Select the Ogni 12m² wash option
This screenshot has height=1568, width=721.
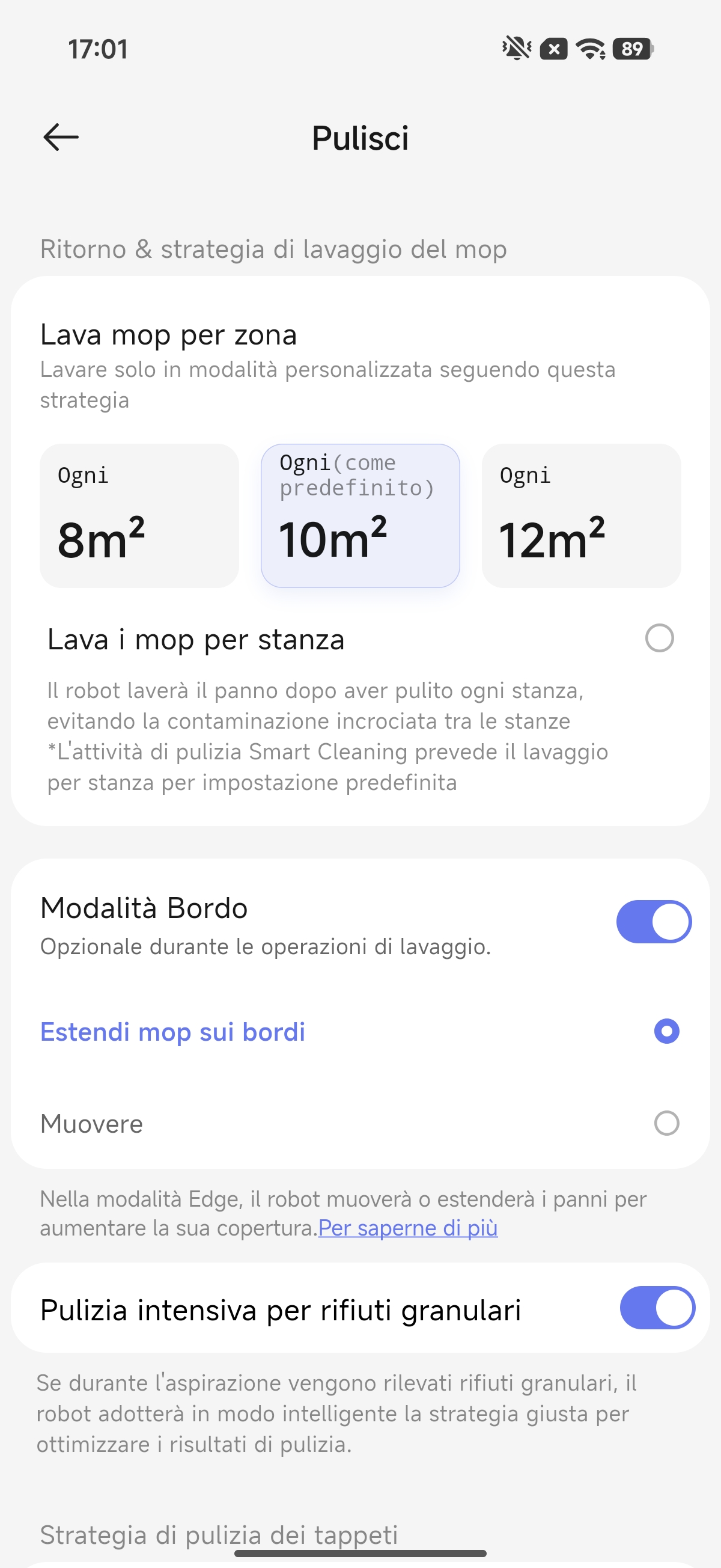[x=581, y=516]
